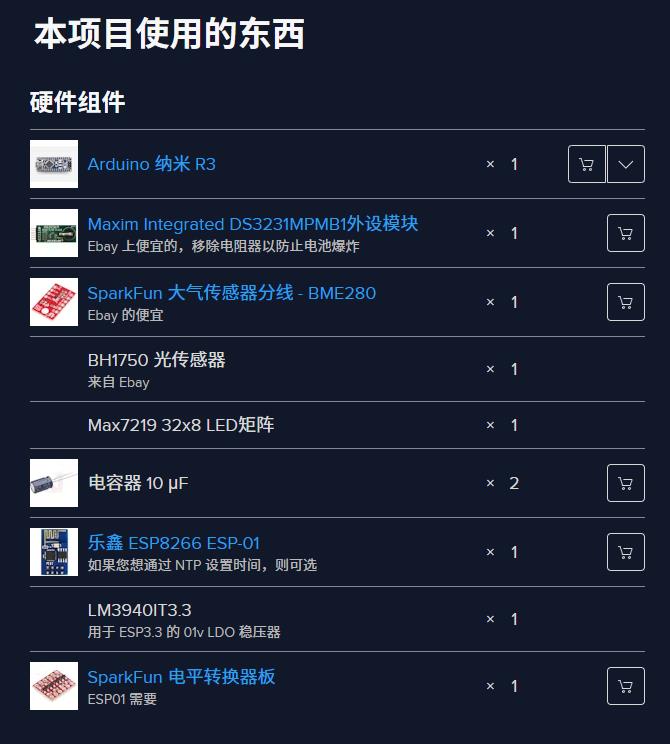Add Arduino 纳米 R3 to cart

pyautogui.click(x=587, y=164)
